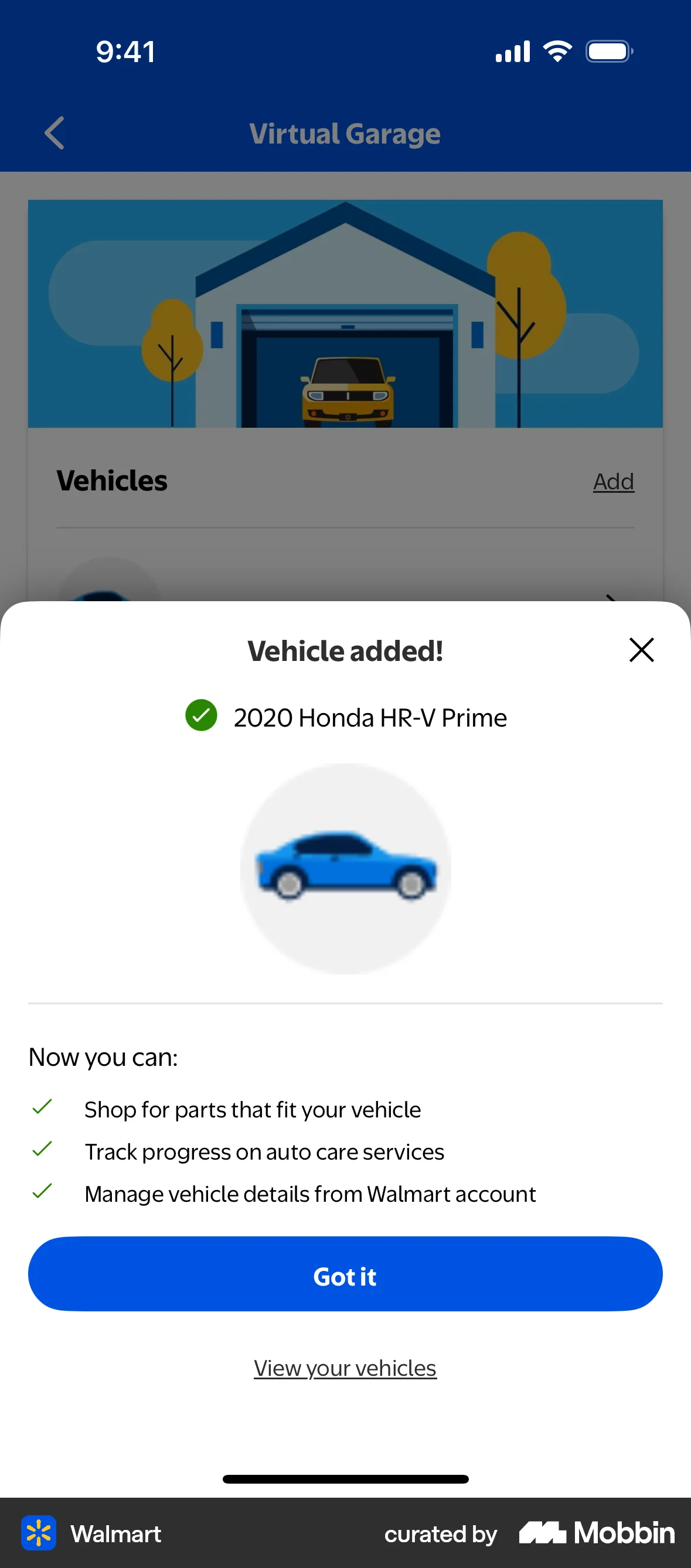Open View your vehicles link

[x=345, y=1368]
